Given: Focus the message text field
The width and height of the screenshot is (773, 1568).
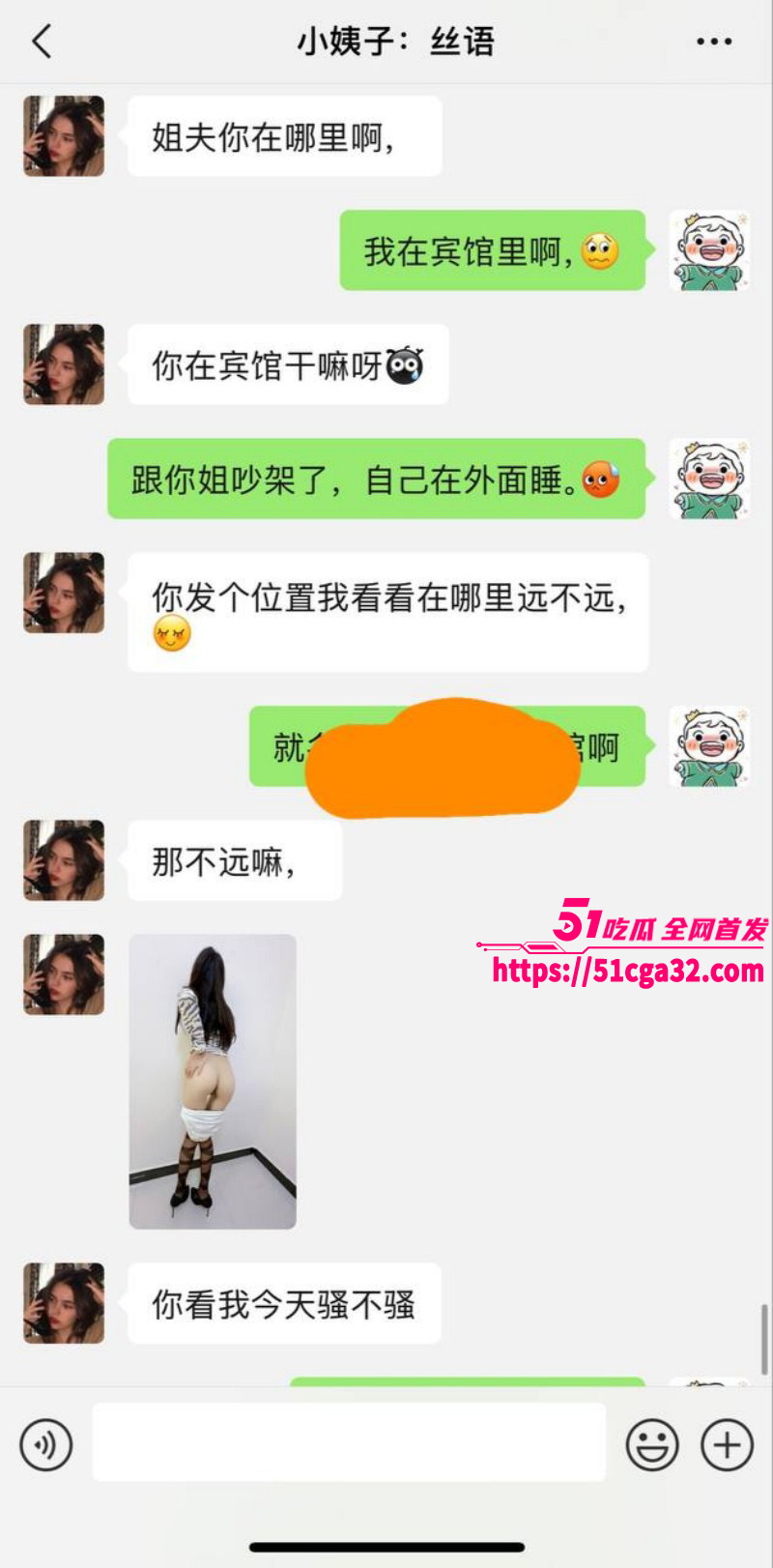Looking at the screenshot, I should 349,1442.
